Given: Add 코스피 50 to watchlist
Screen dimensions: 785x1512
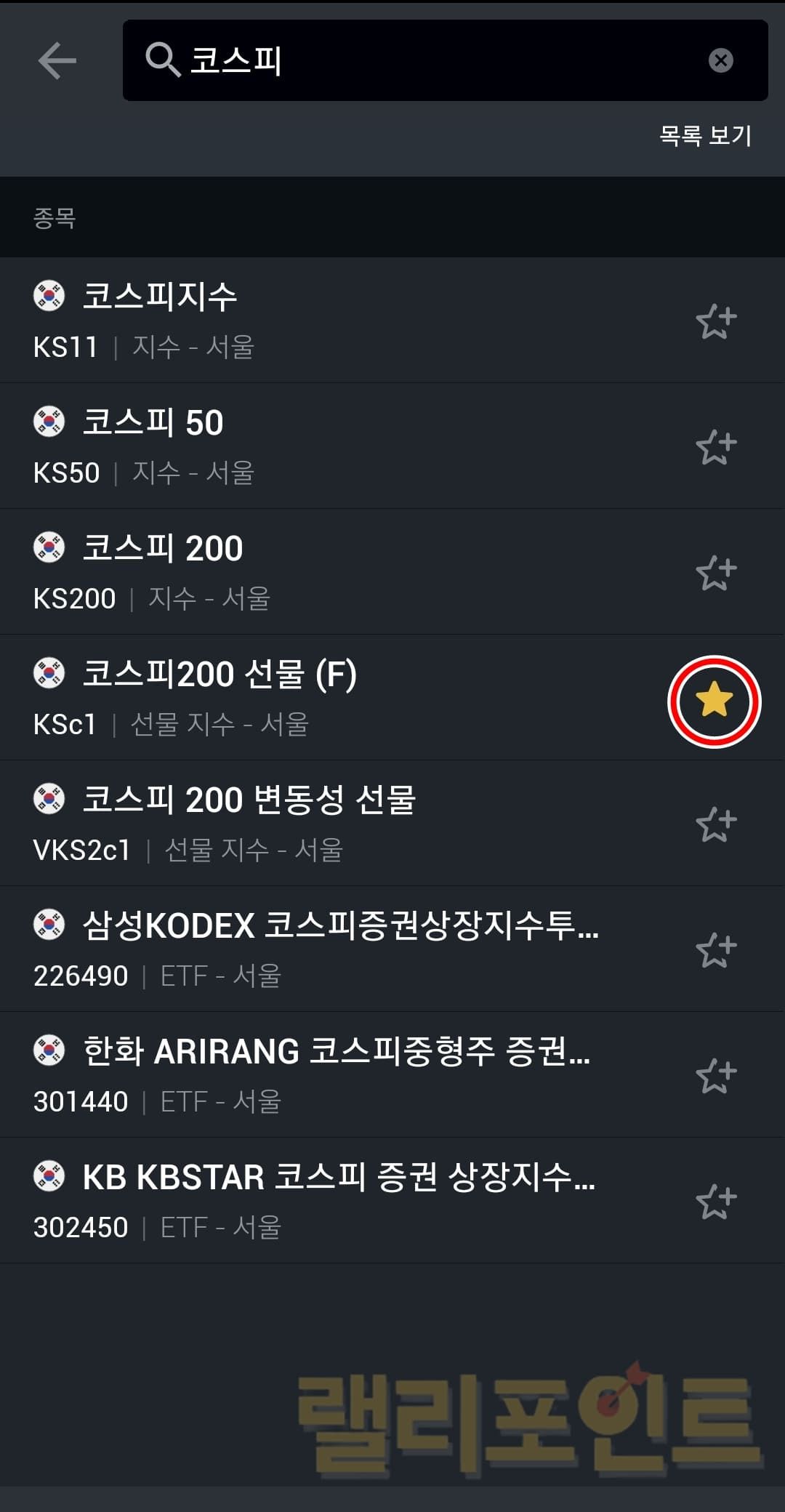Looking at the screenshot, I should coord(715,446).
